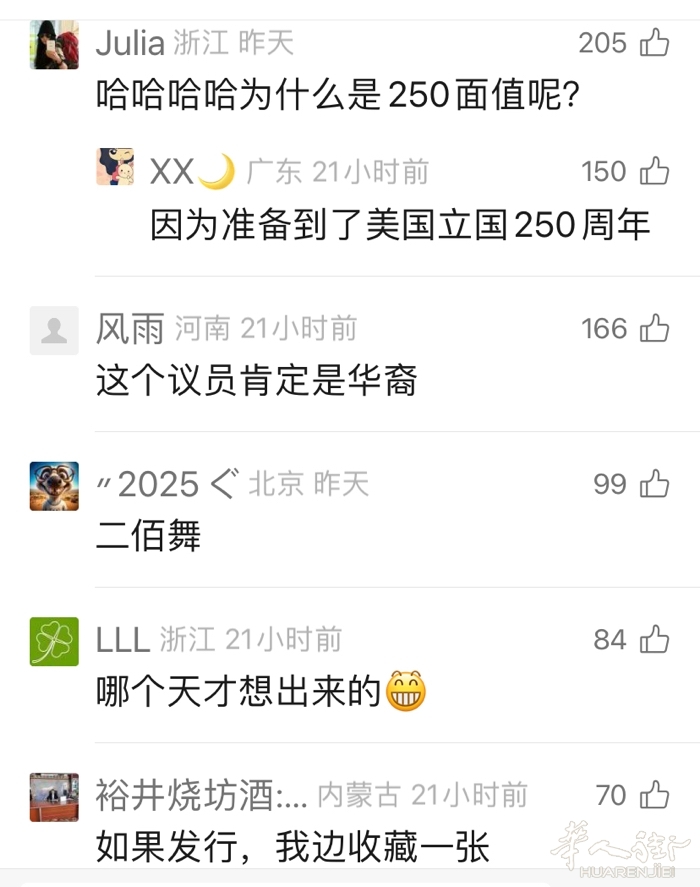Open the 2025 user's avatar
The height and width of the screenshot is (887, 700).
click(54, 487)
